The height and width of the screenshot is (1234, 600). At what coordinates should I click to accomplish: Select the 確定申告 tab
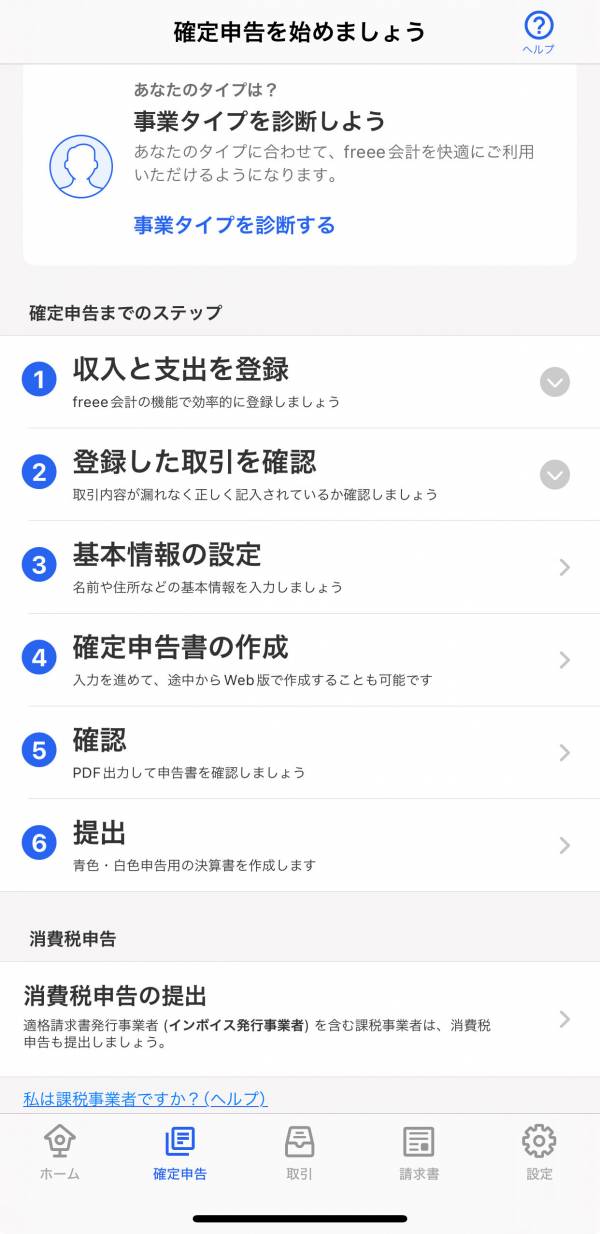pyautogui.click(x=180, y=1152)
